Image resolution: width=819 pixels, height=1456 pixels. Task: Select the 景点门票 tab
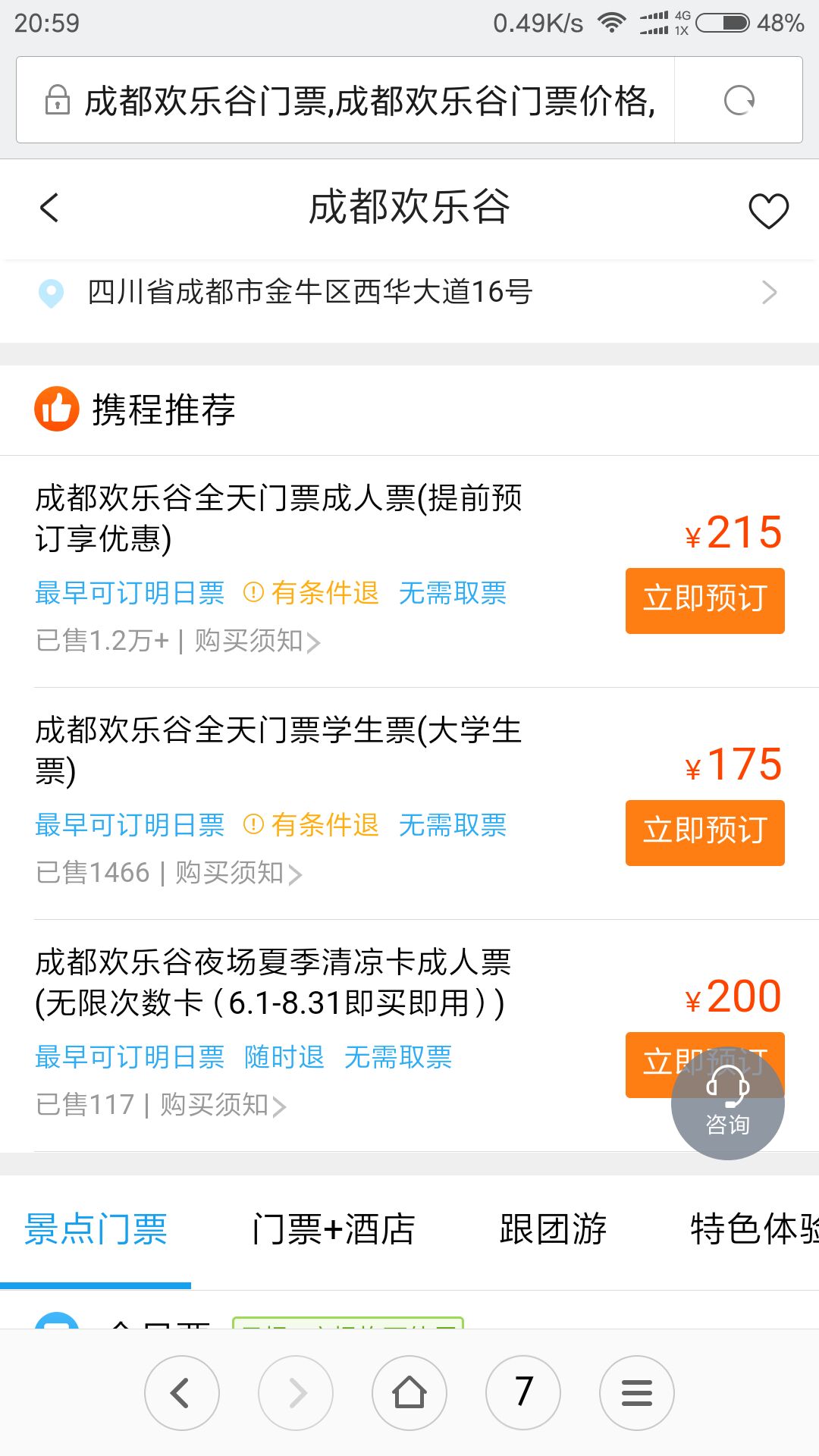(x=96, y=1229)
